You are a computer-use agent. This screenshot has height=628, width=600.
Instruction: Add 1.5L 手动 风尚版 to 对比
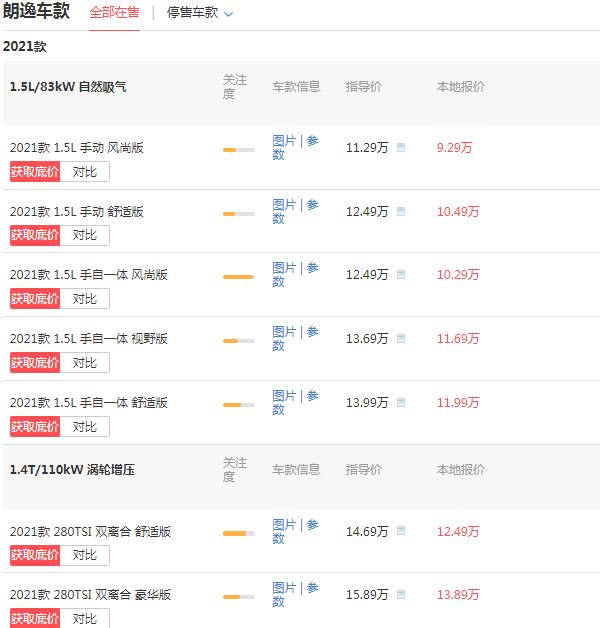click(x=85, y=171)
